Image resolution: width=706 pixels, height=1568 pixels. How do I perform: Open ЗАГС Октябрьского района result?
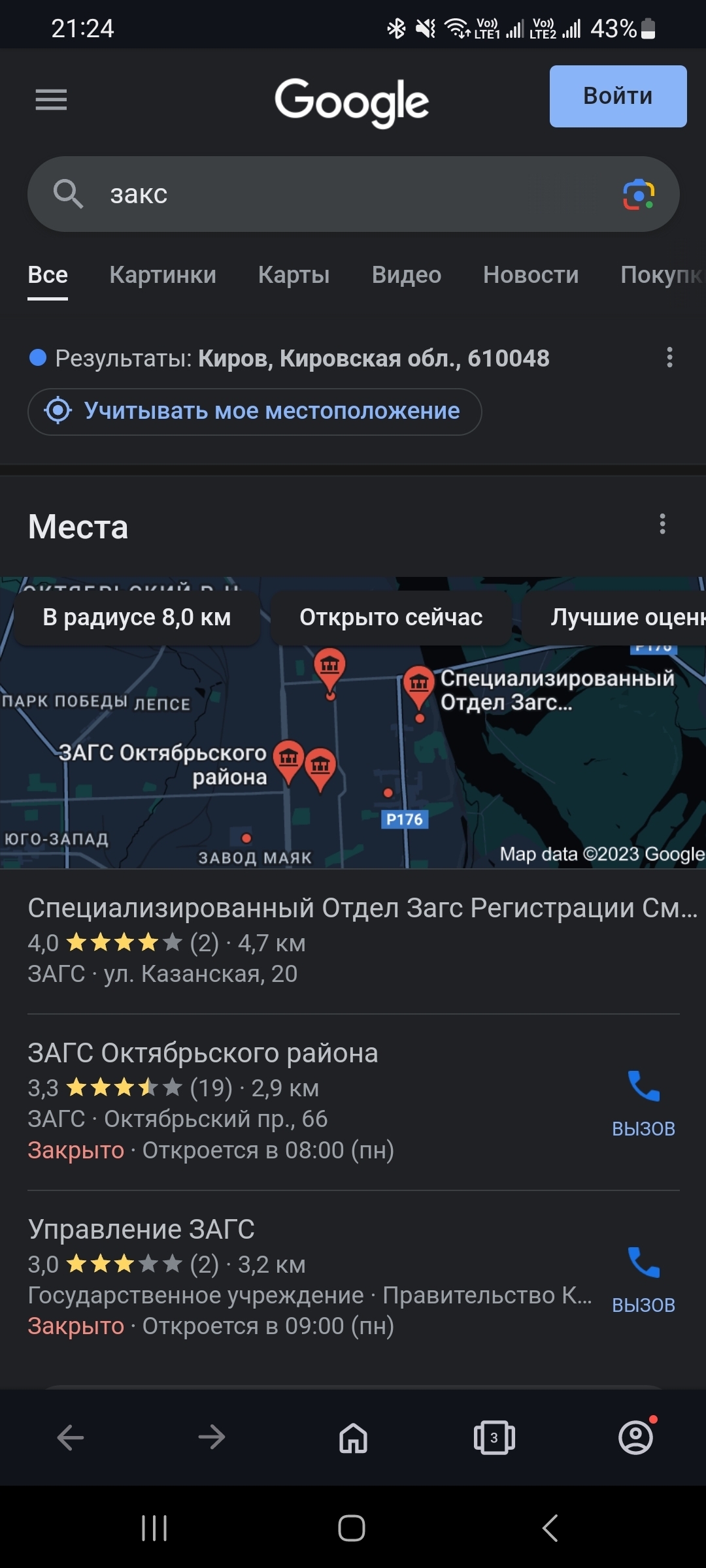(203, 1054)
